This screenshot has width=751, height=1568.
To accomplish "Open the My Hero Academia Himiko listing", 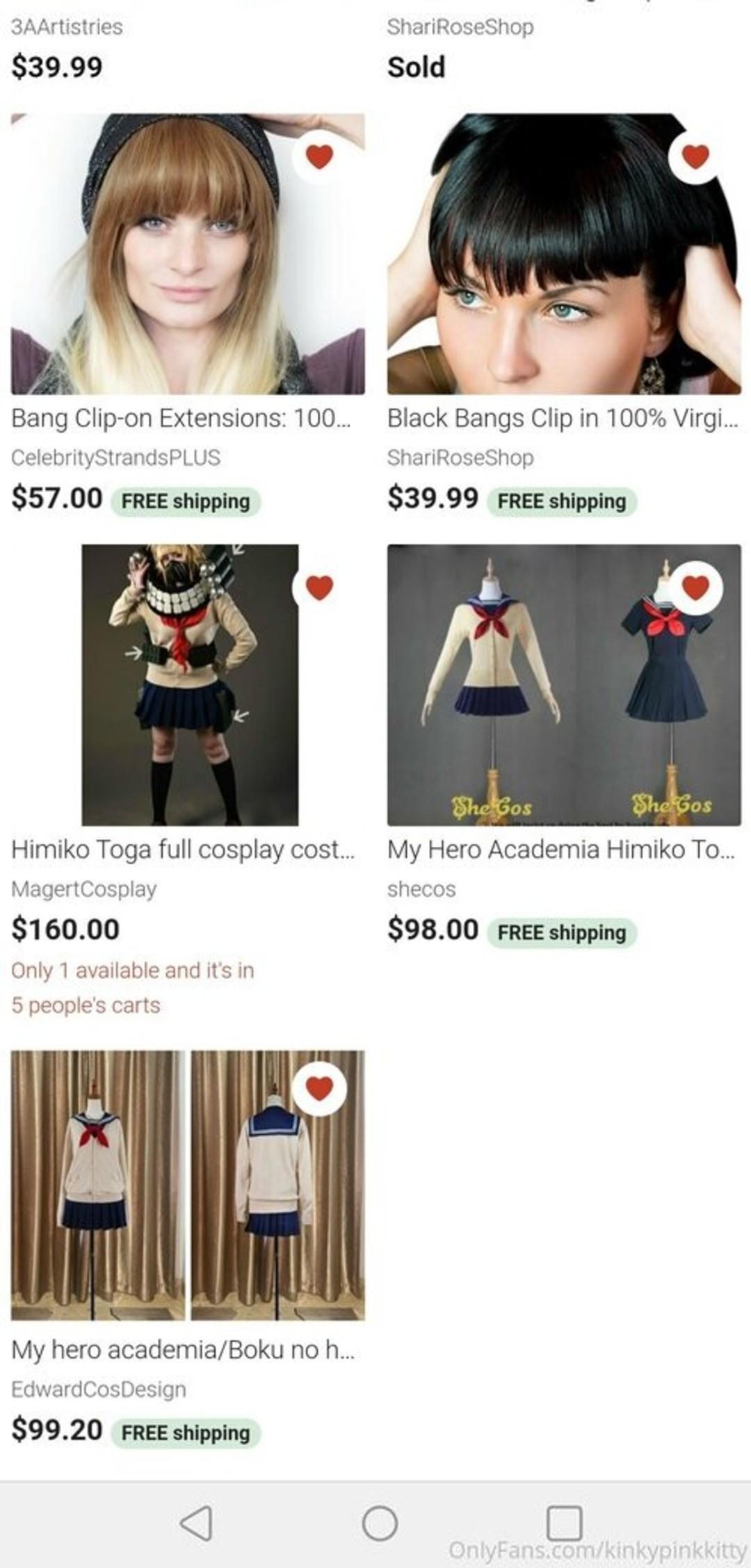I will point(564,685).
